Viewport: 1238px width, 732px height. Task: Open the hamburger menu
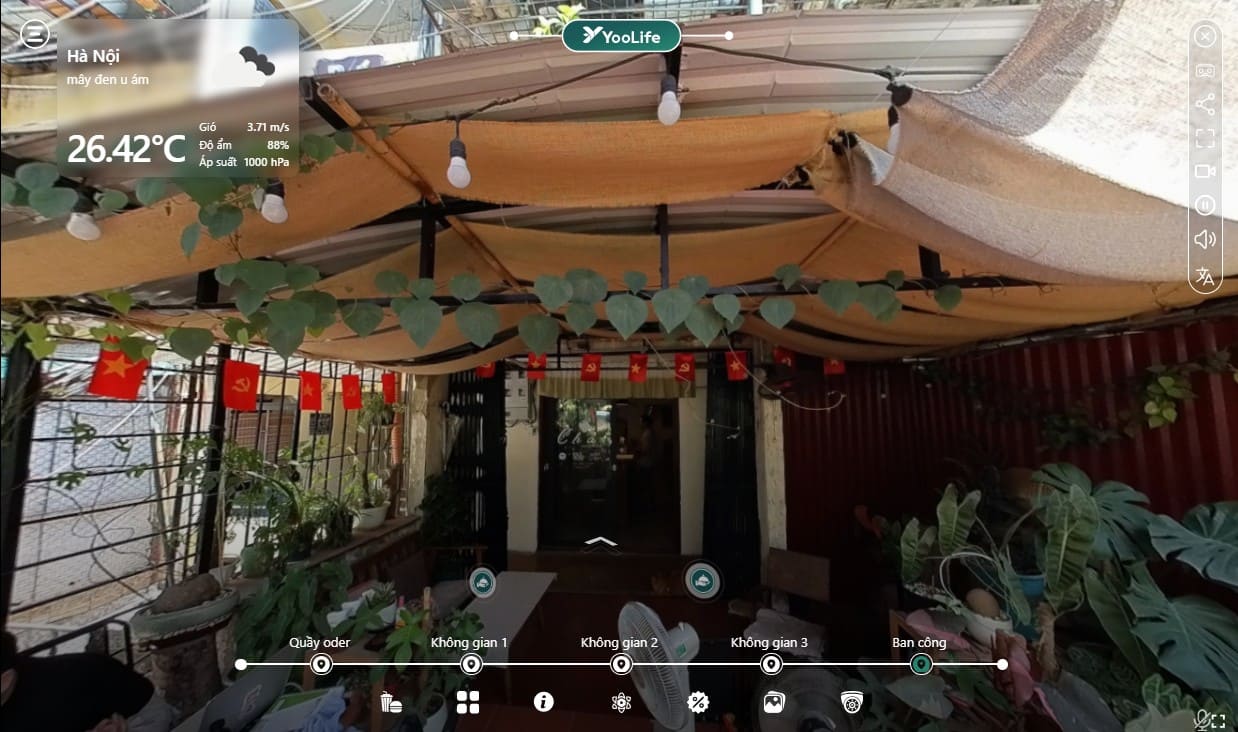click(x=34, y=35)
